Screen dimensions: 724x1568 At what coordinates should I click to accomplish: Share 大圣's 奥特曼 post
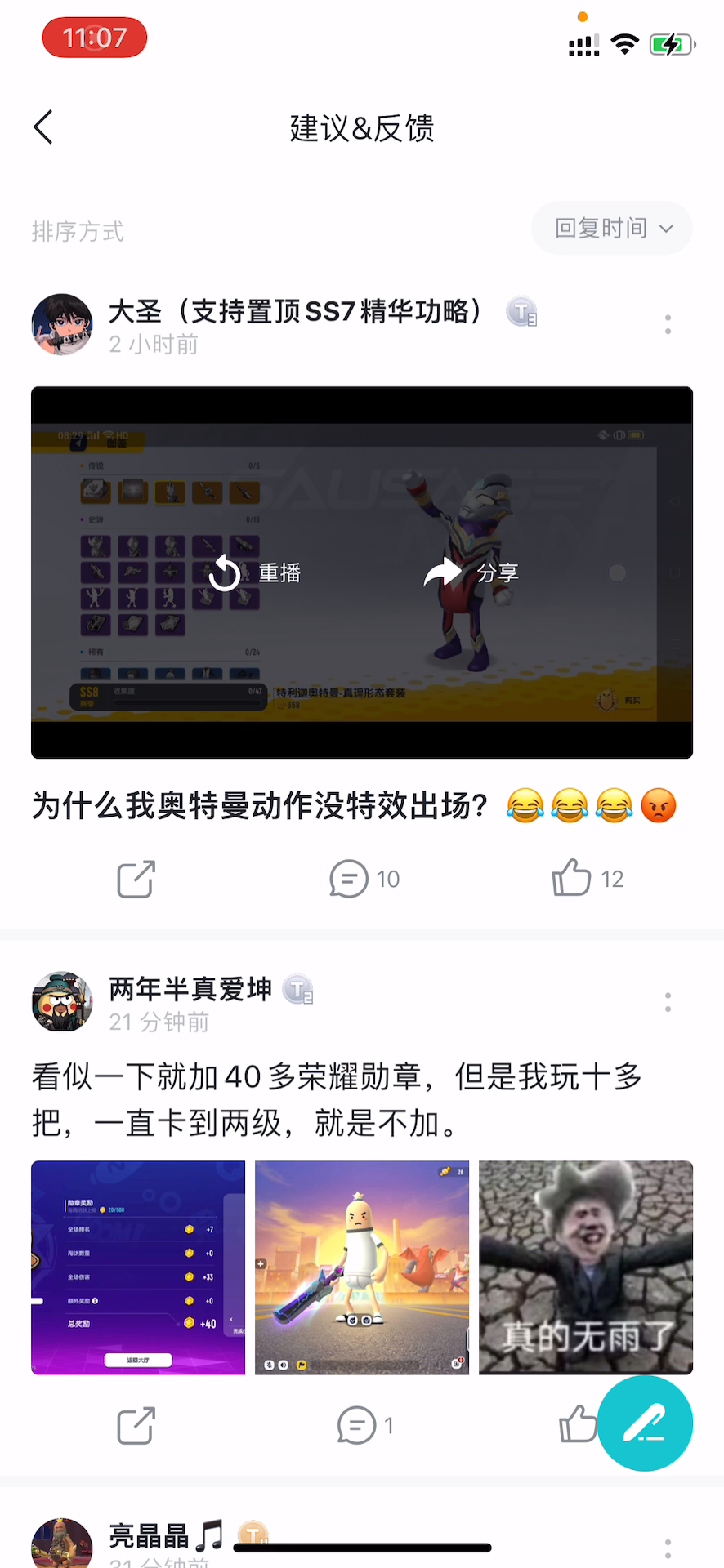pos(136,880)
